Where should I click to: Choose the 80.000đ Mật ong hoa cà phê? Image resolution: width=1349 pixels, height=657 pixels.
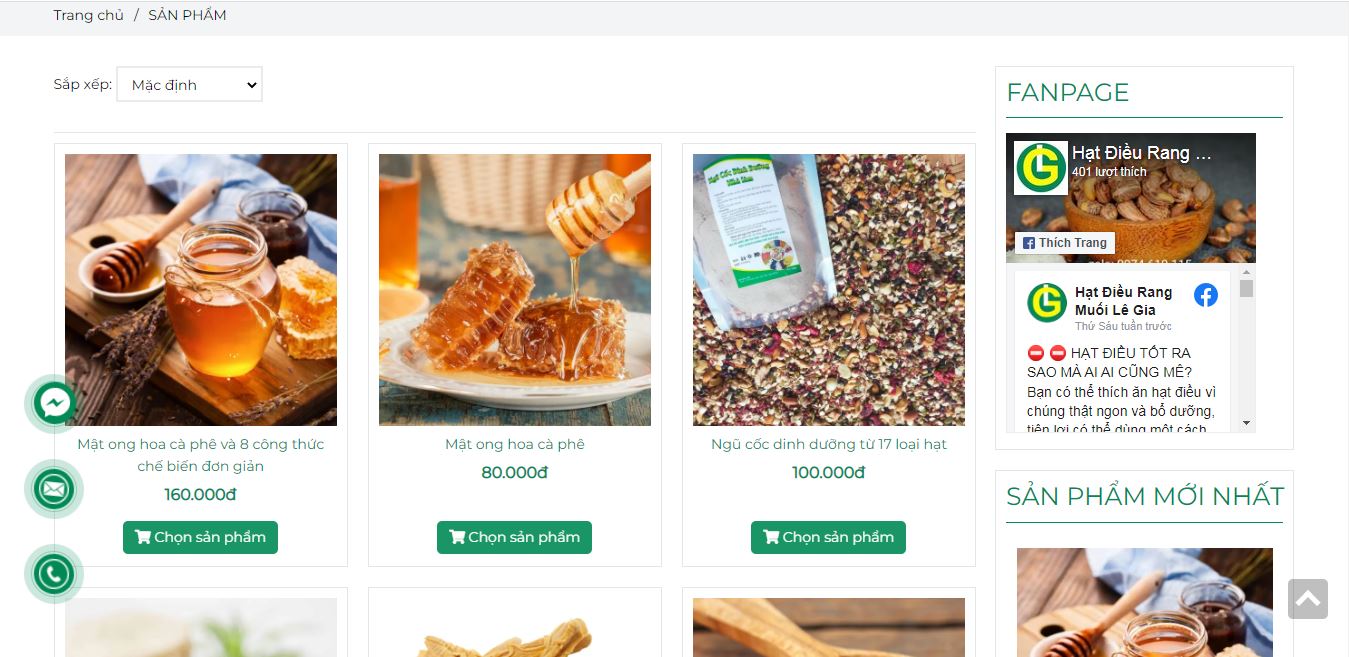pyautogui.click(x=514, y=537)
